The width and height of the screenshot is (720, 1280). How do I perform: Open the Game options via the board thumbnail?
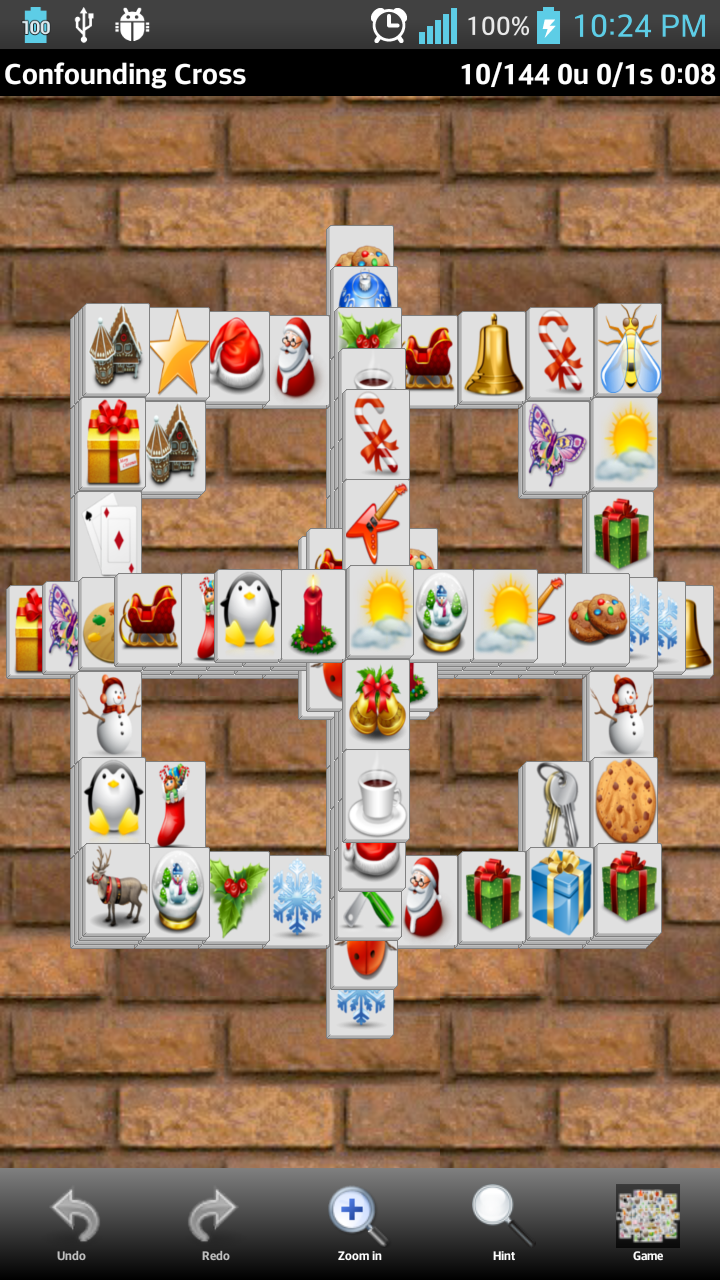pos(647,1215)
